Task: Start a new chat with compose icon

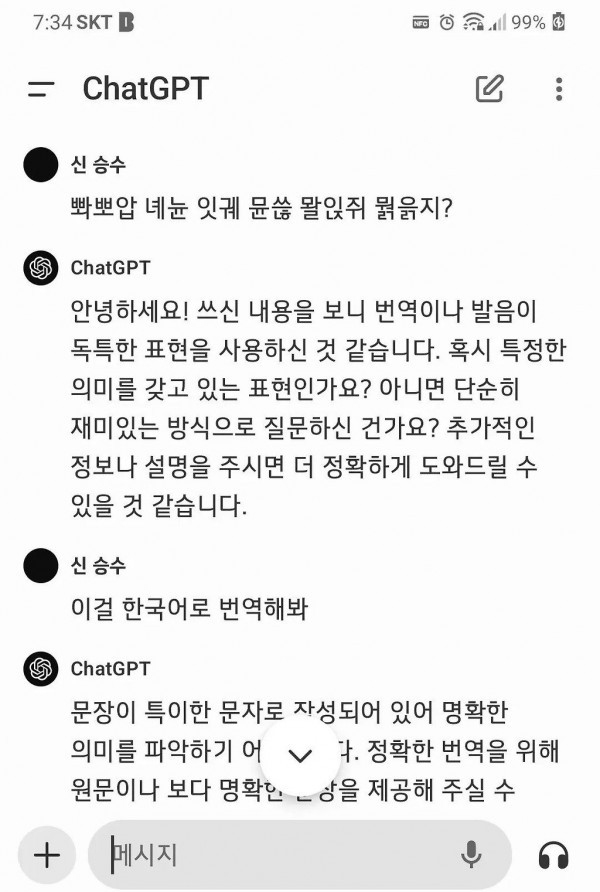Action: [489, 89]
